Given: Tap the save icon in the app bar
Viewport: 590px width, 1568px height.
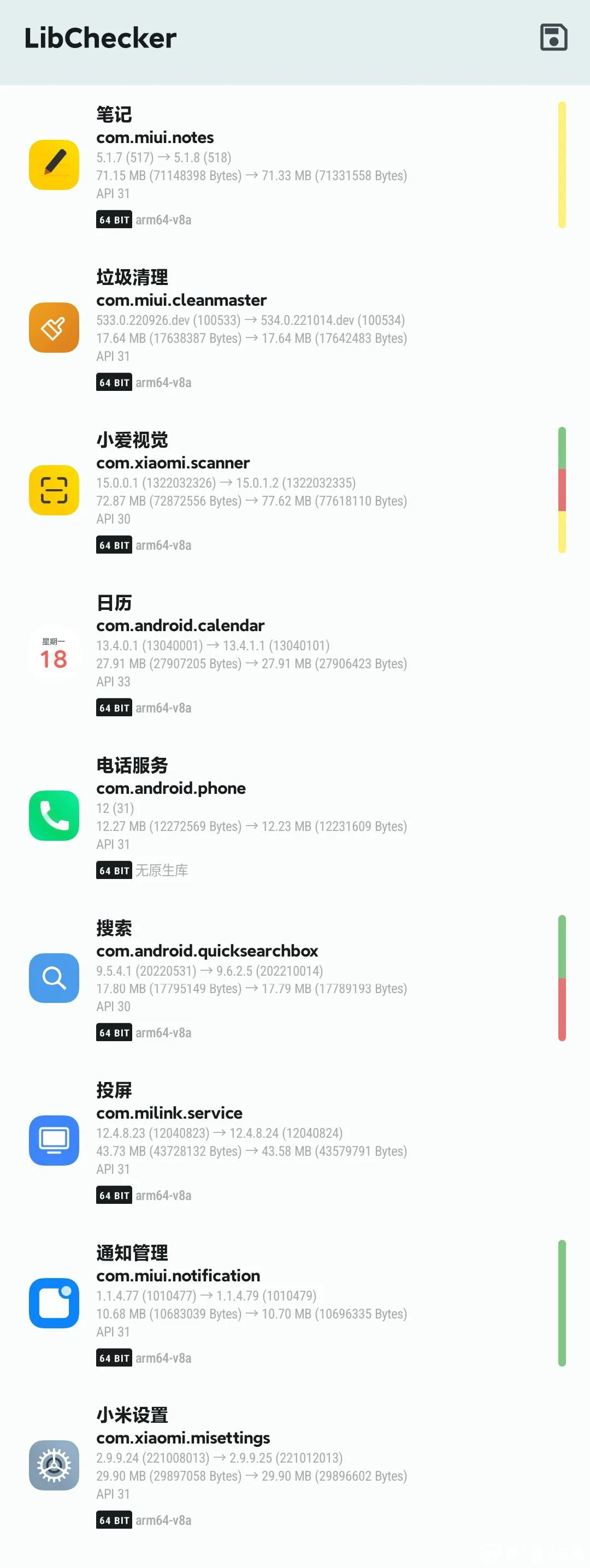Looking at the screenshot, I should pyautogui.click(x=553, y=38).
